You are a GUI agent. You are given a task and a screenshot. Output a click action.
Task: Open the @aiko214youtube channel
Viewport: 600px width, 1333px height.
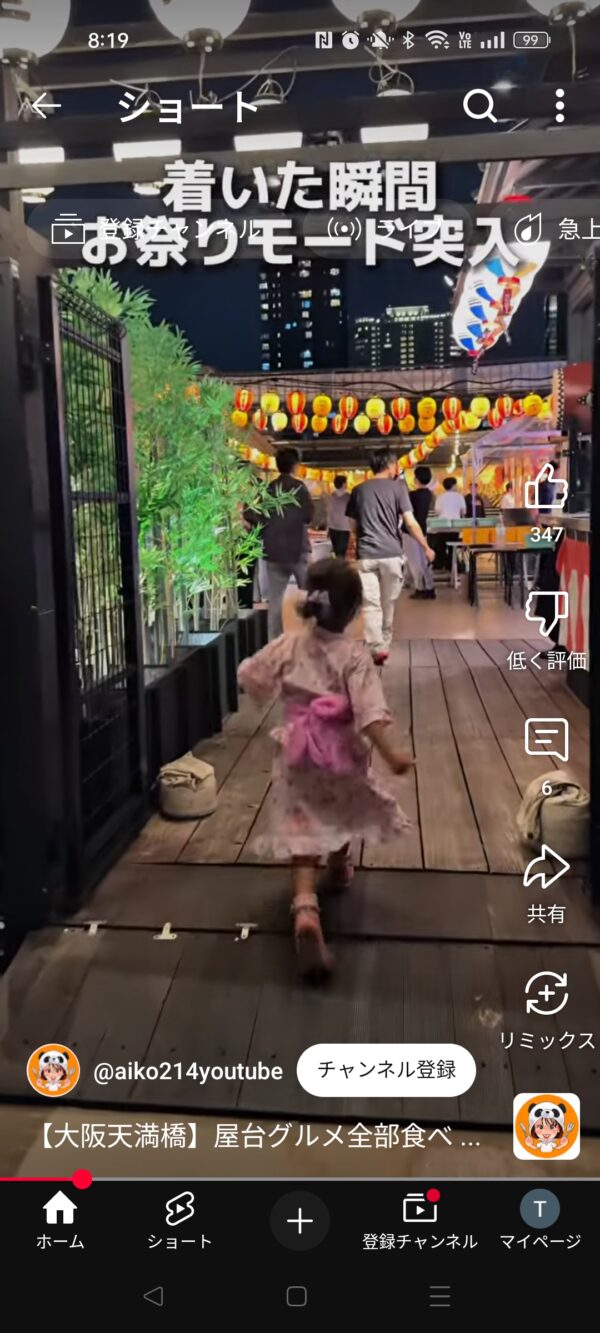tap(187, 1072)
